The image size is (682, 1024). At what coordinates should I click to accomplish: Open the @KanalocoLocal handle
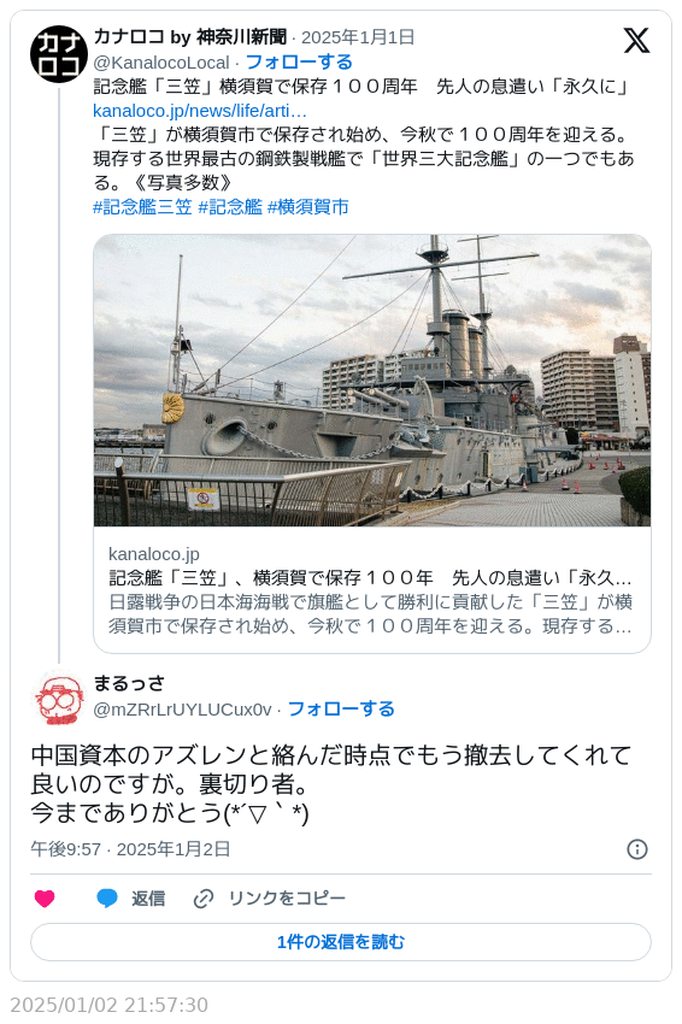point(161,63)
